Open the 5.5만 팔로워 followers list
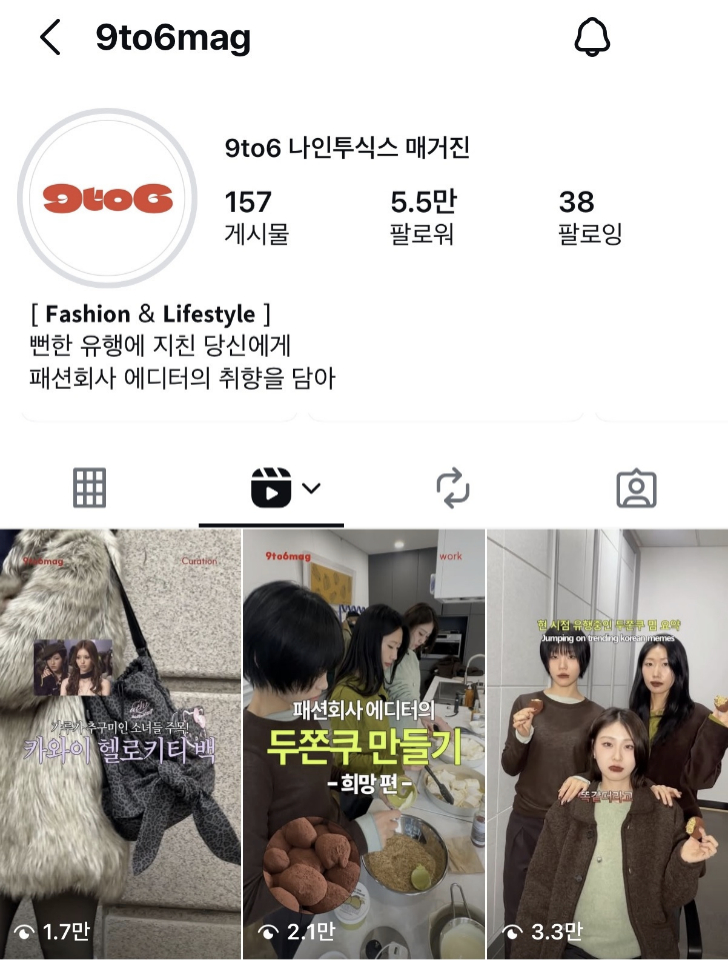This screenshot has width=728, height=960. [x=422, y=217]
